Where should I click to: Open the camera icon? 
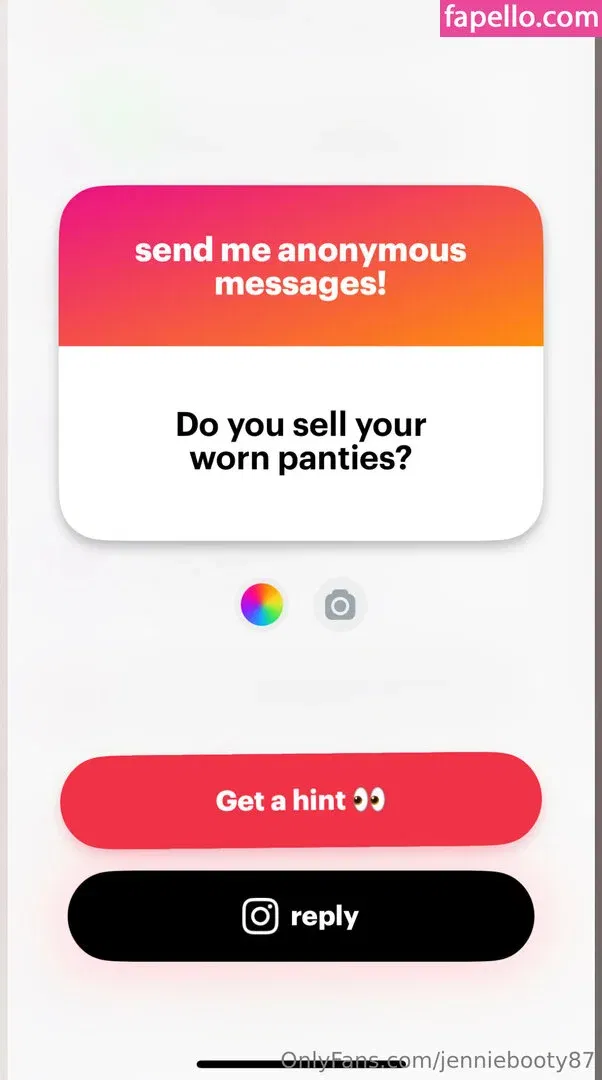coord(340,605)
